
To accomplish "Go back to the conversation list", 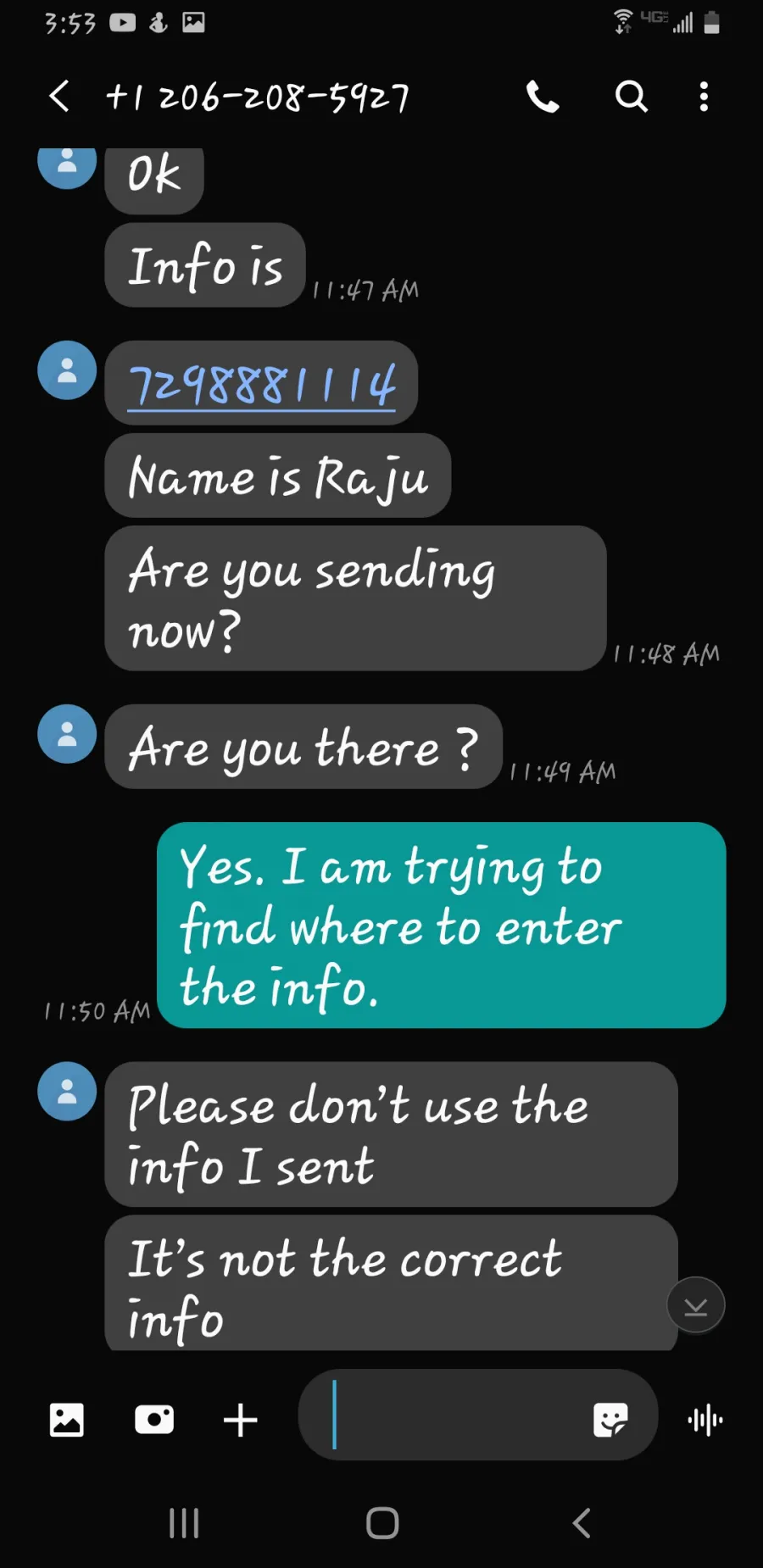I will 59,97.
